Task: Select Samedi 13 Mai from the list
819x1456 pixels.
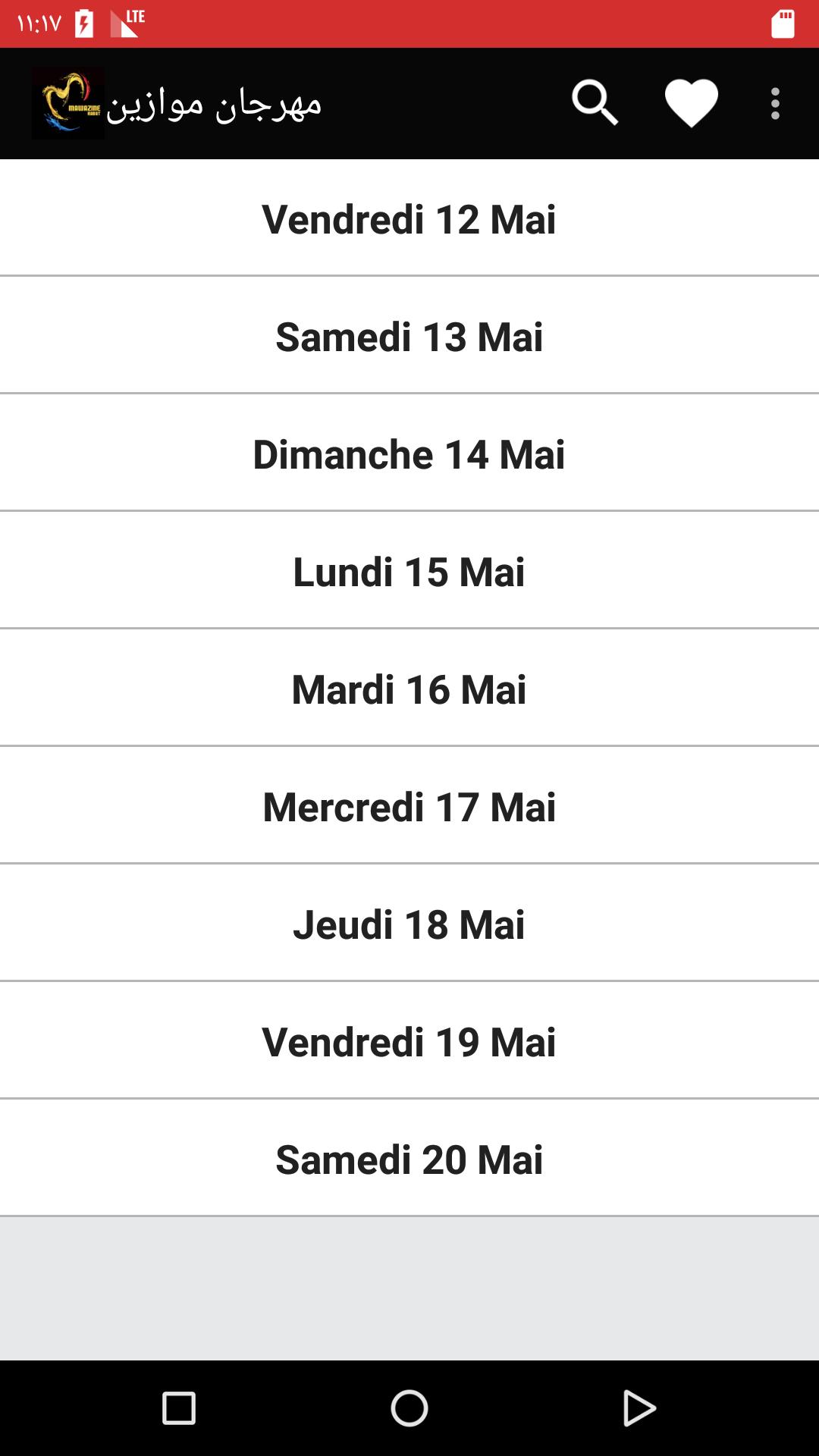Action: [409, 337]
